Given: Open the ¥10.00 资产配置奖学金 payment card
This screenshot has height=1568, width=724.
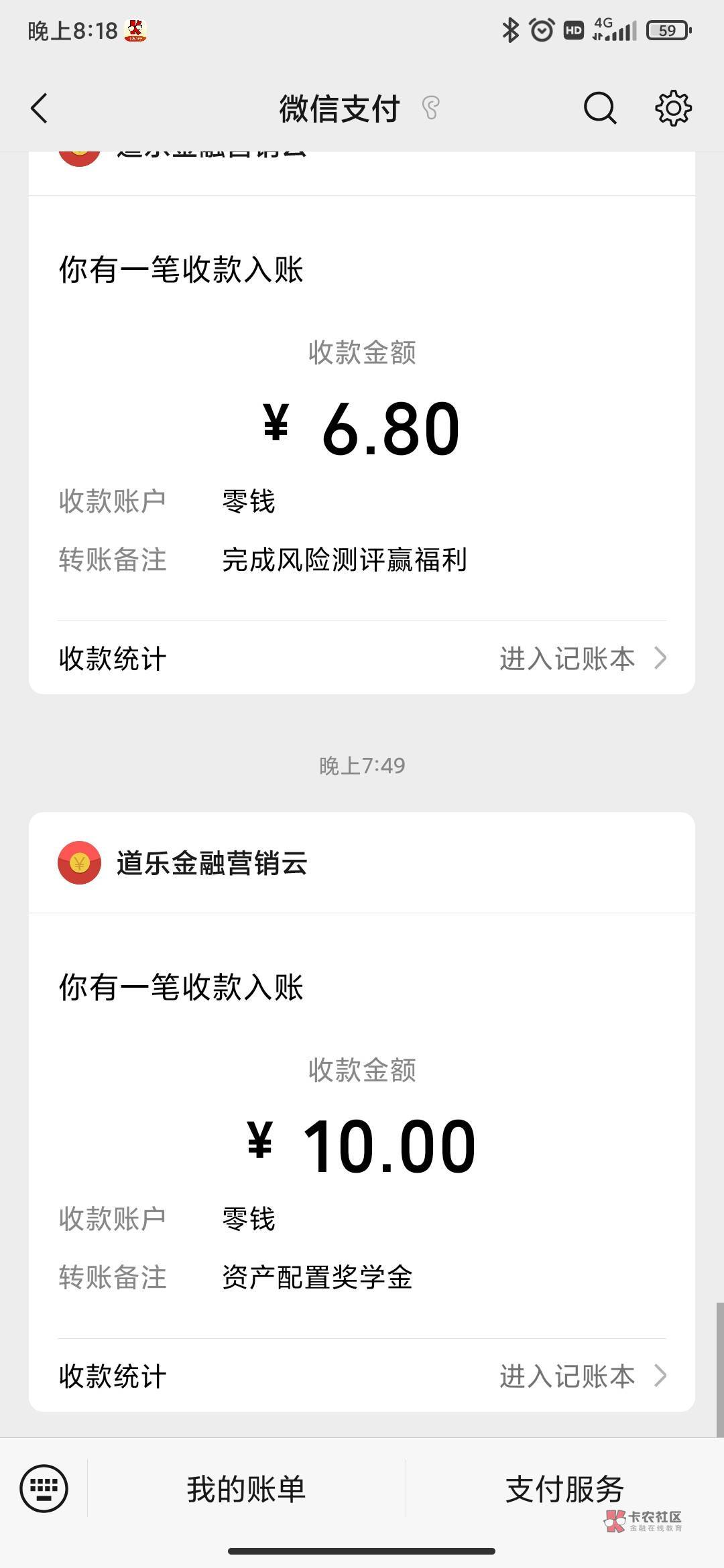Looking at the screenshot, I should click(x=362, y=1126).
